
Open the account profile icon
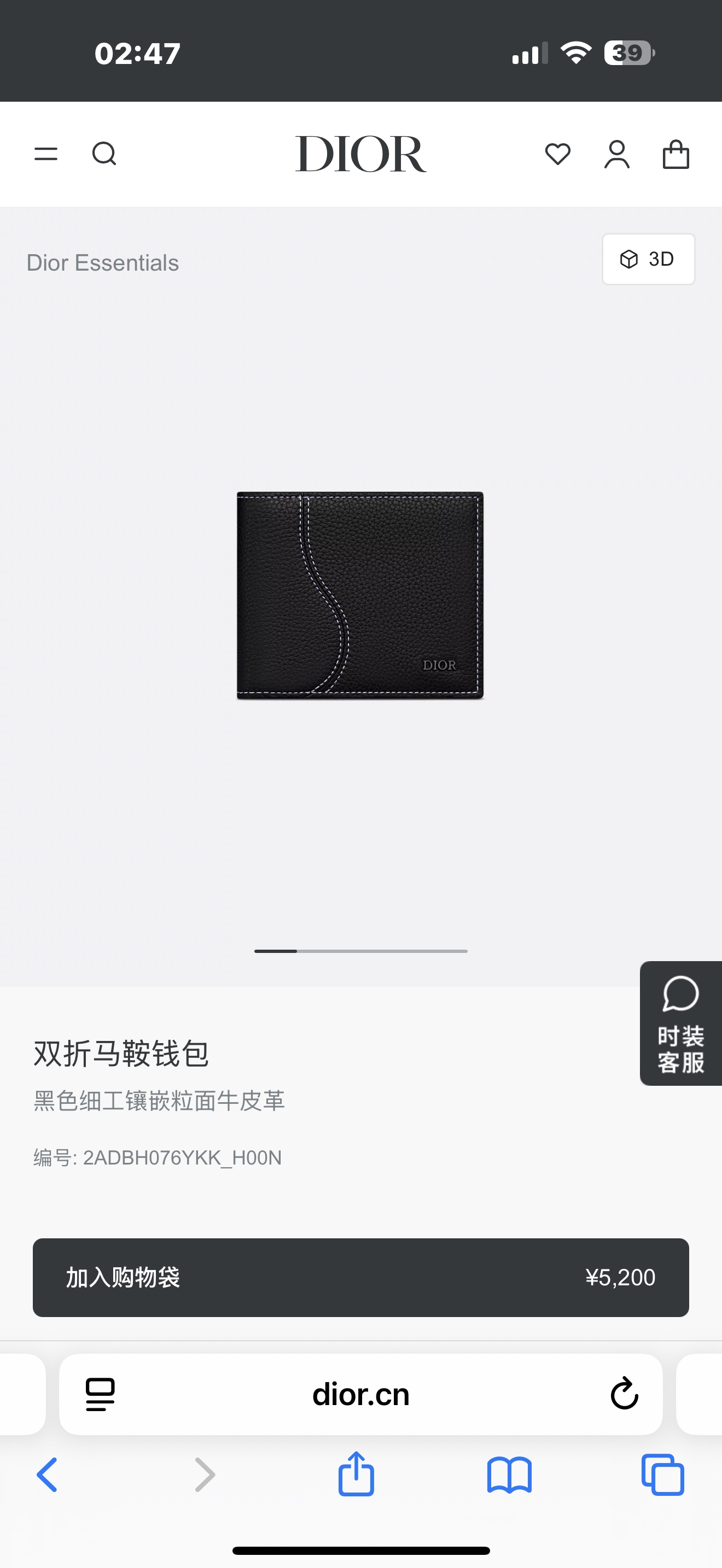tap(616, 154)
